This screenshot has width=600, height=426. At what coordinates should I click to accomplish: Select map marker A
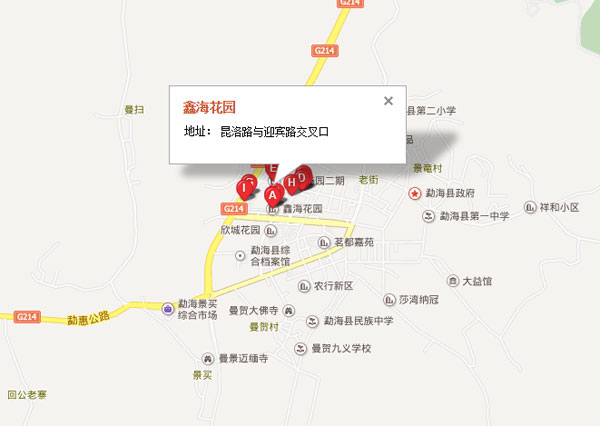[x=272, y=193]
